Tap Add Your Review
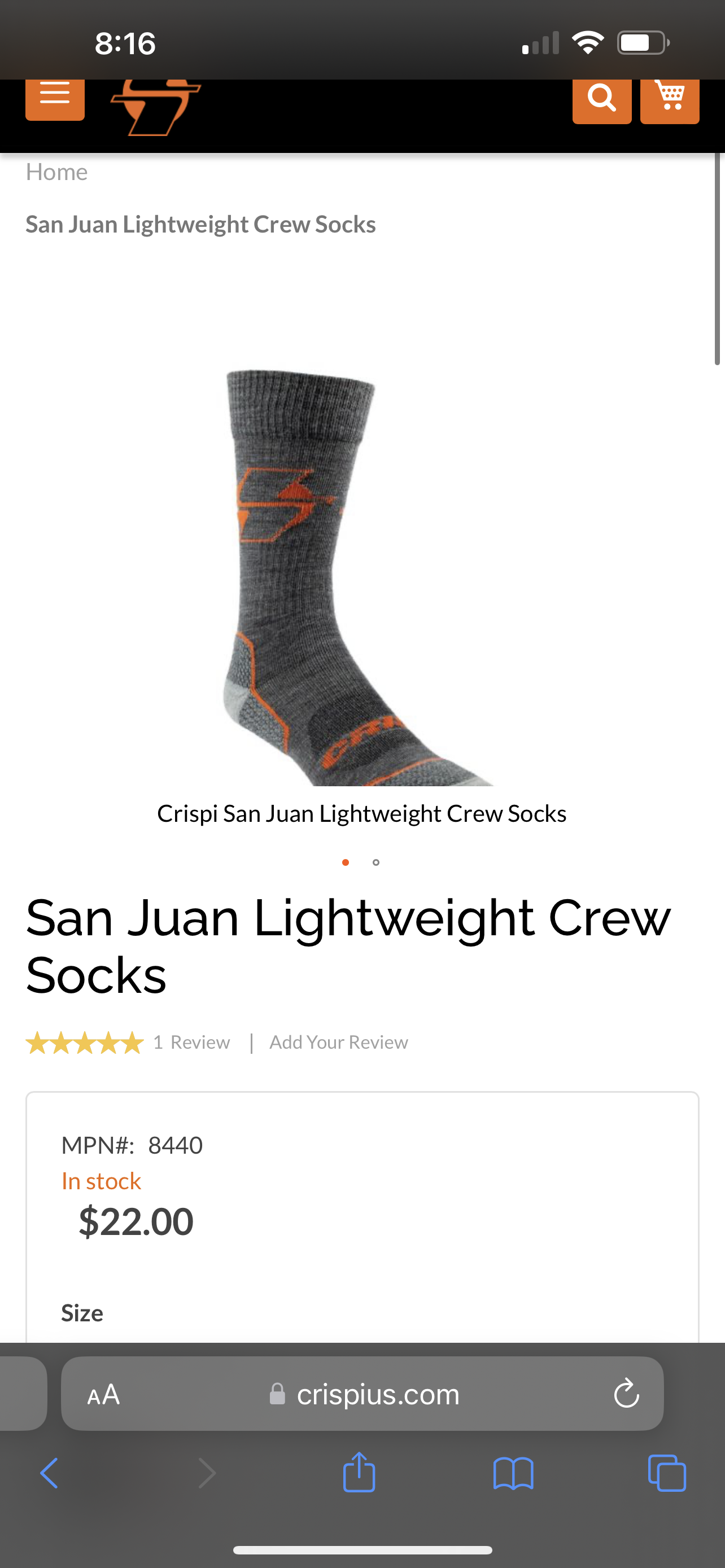 [x=338, y=1042]
